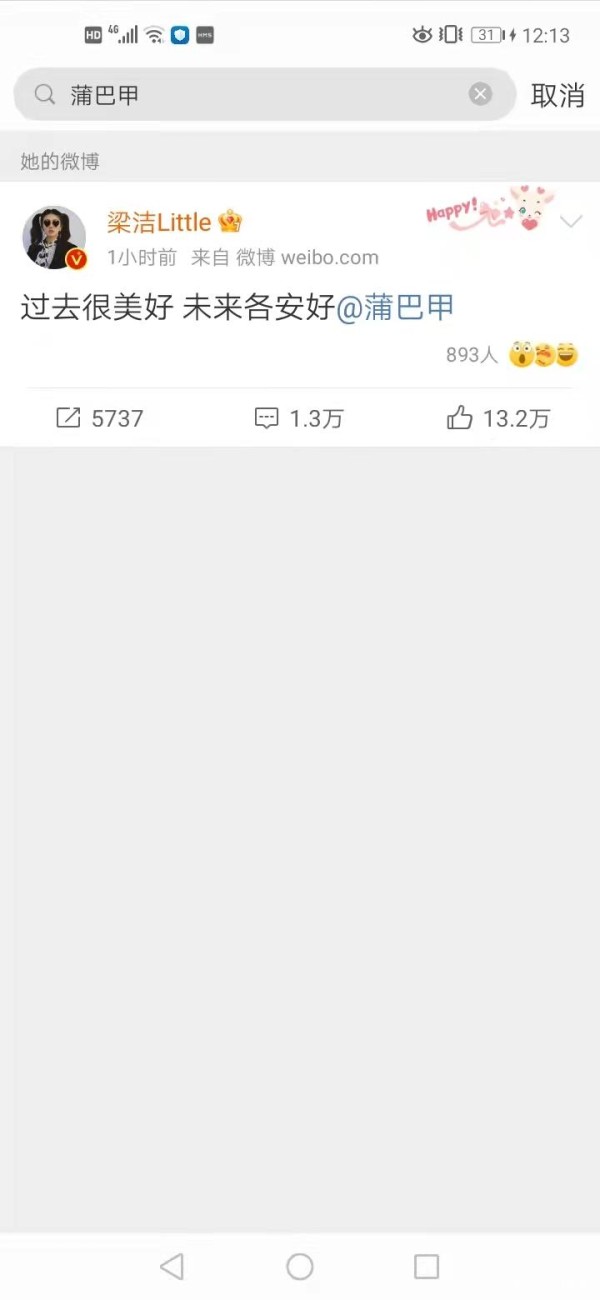Like the post with 13.2万 likes
This screenshot has height=1300, width=600.
coord(498,418)
